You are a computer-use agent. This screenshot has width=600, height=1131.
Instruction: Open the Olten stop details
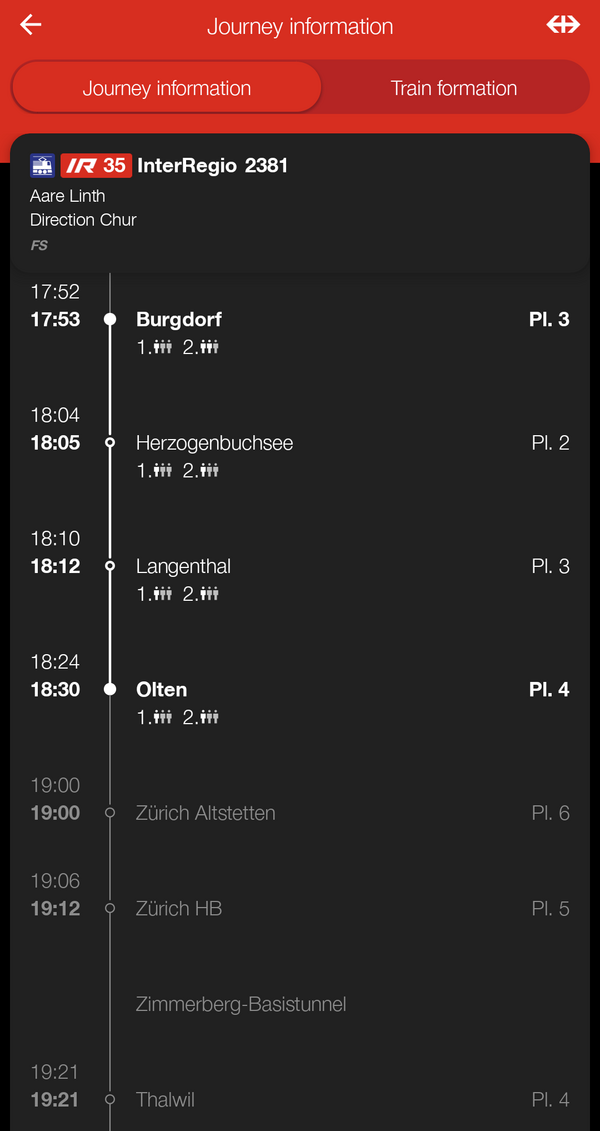[162, 690]
